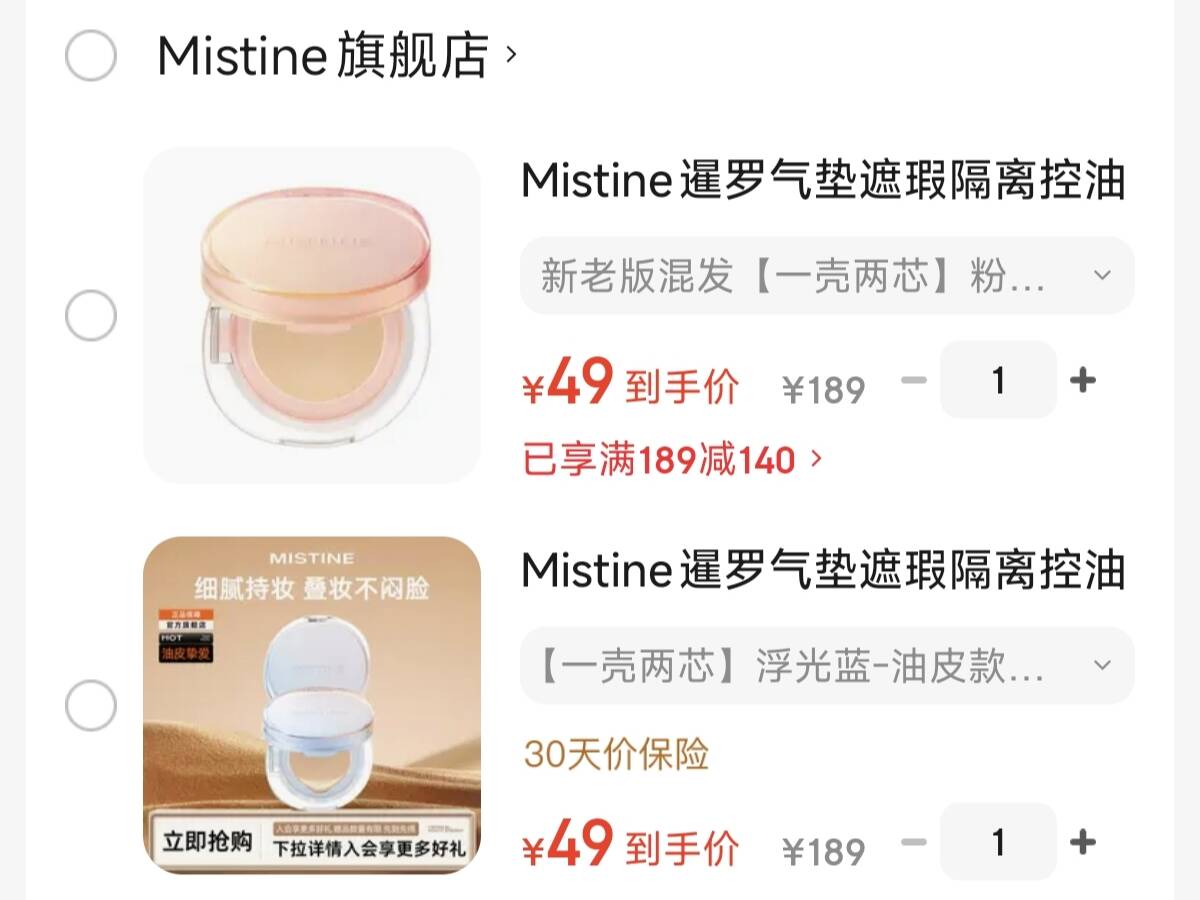Screen dimensions: 1200x900
Task: Expand the 【一壳两芯】浮光蓝-油皮款 variant dropdown
Action: coord(827,665)
